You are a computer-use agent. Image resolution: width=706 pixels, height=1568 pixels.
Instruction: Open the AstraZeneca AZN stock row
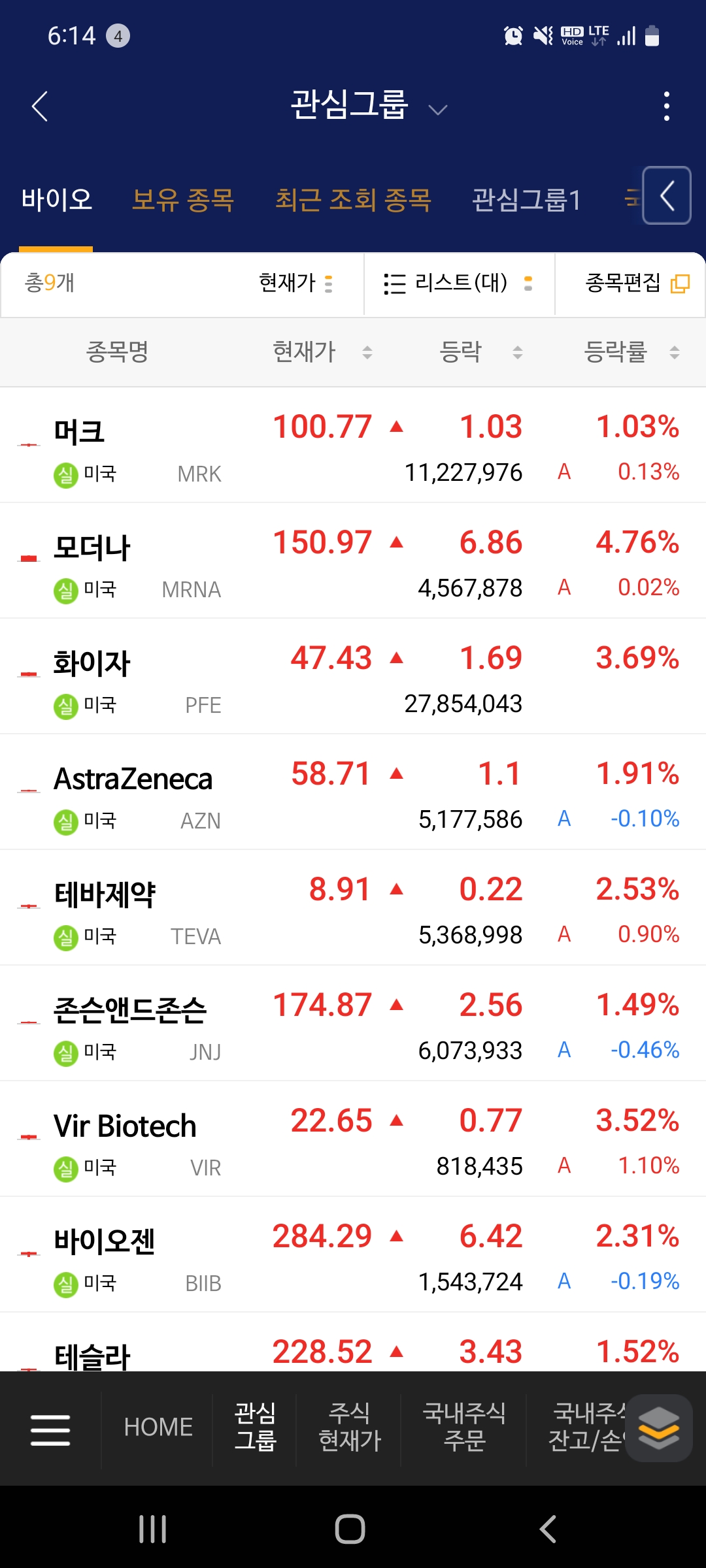[353, 792]
